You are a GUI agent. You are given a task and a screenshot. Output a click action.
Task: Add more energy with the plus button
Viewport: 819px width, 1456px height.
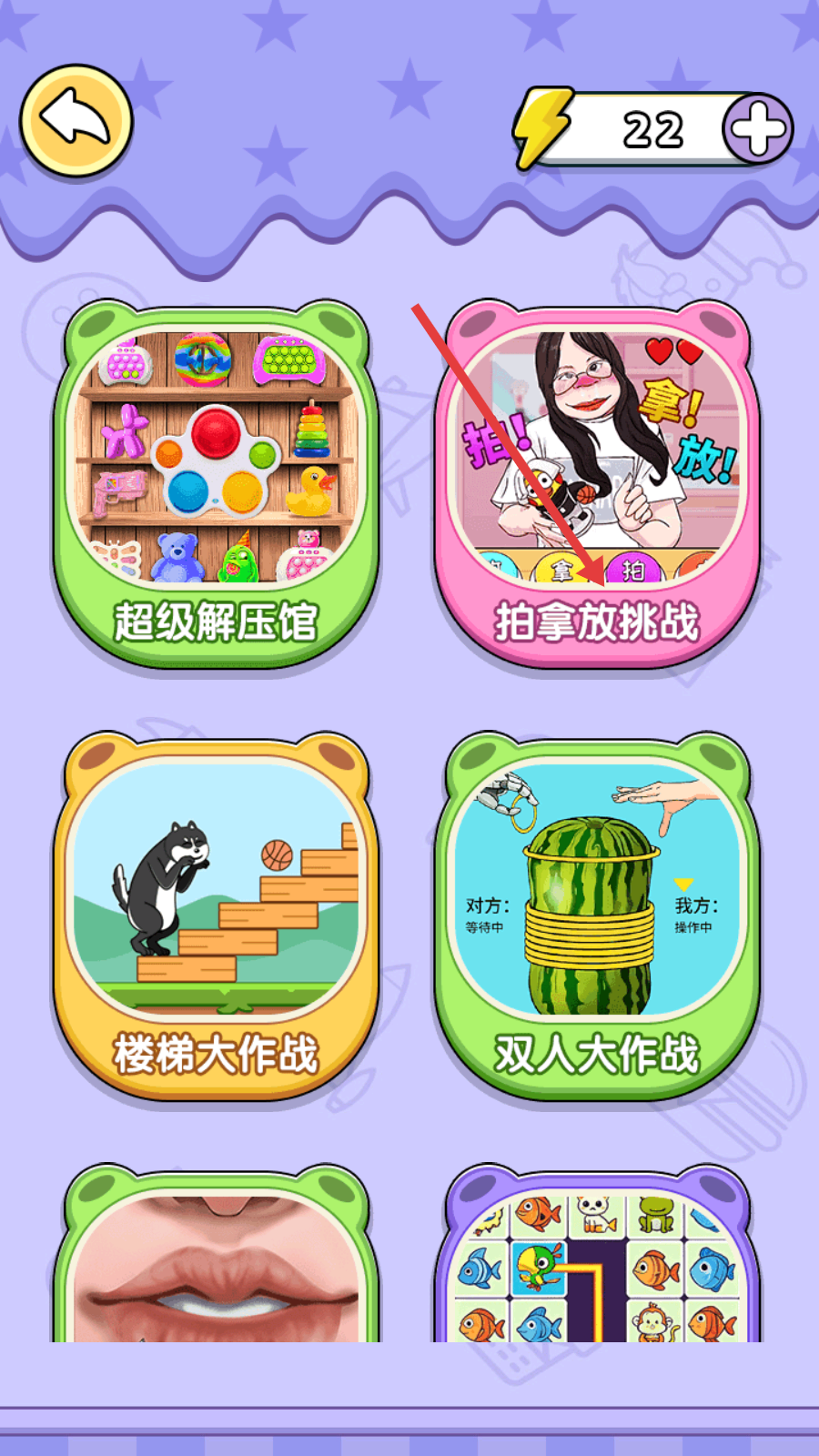pyautogui.click(x=758, y=128)
